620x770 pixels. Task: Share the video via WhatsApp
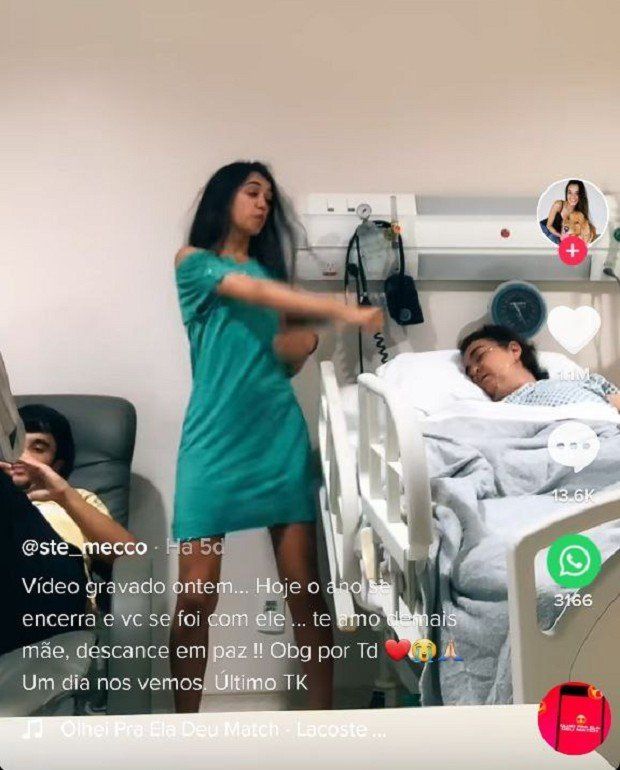click(x=574, y=561)
